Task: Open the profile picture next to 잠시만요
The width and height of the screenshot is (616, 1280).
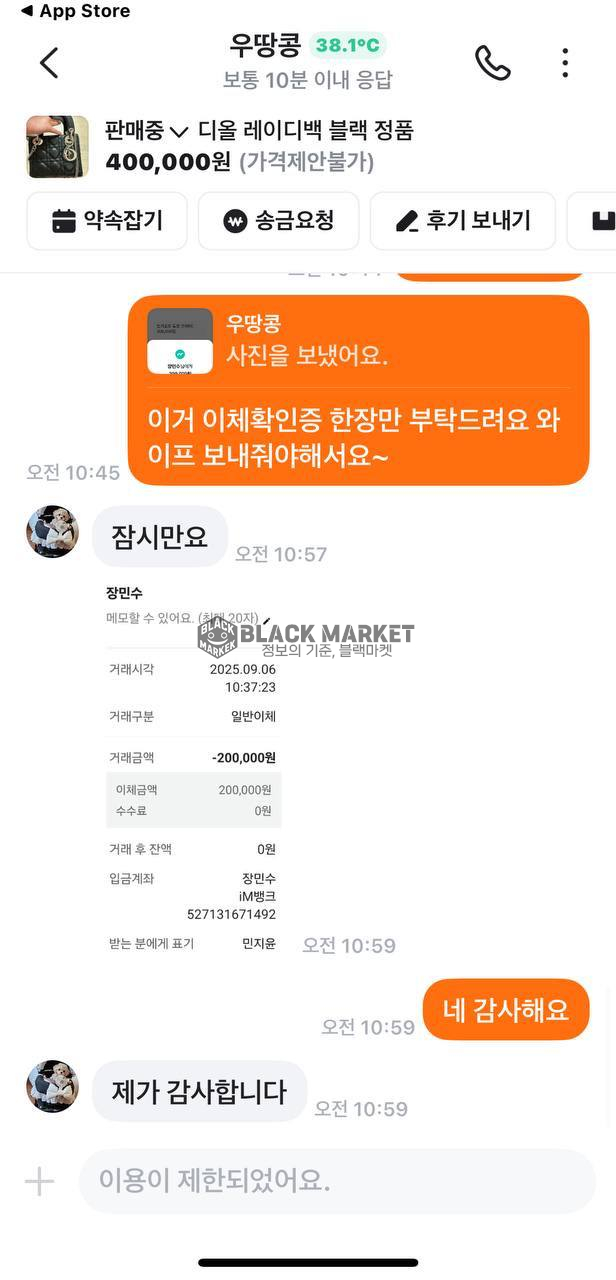Action: [52, 531]
